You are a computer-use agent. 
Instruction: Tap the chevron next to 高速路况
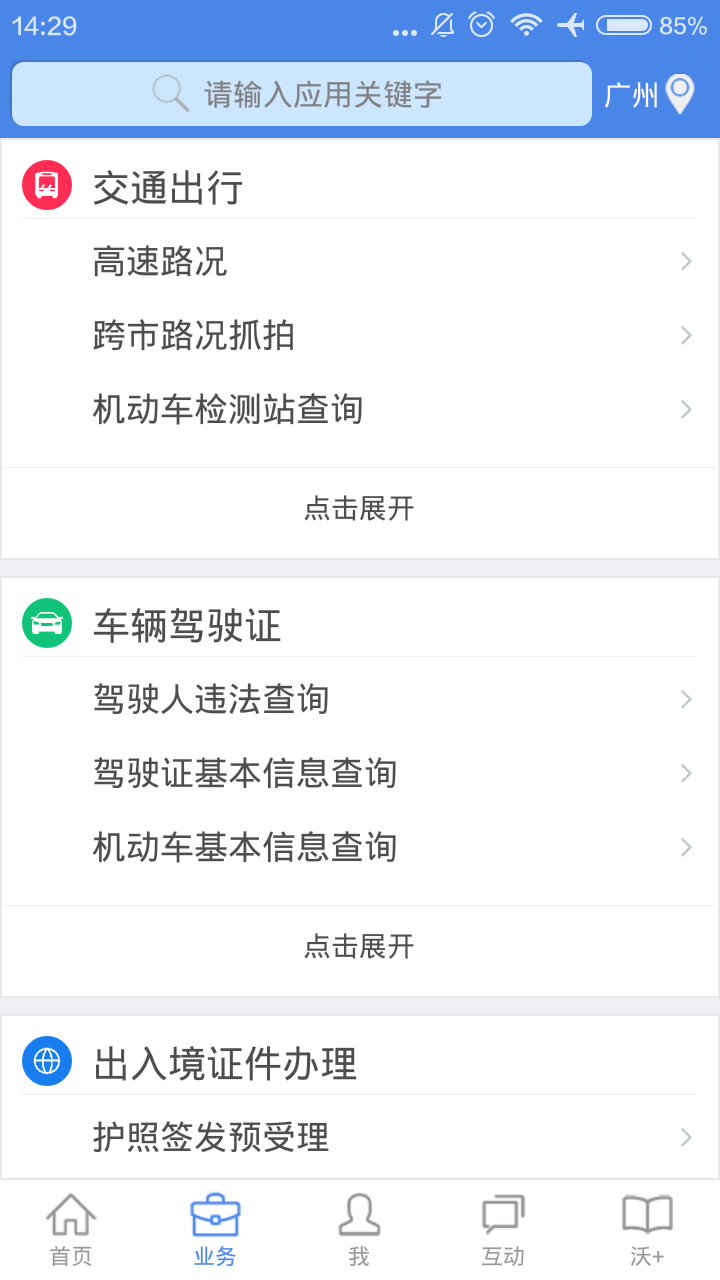[685, 261]
